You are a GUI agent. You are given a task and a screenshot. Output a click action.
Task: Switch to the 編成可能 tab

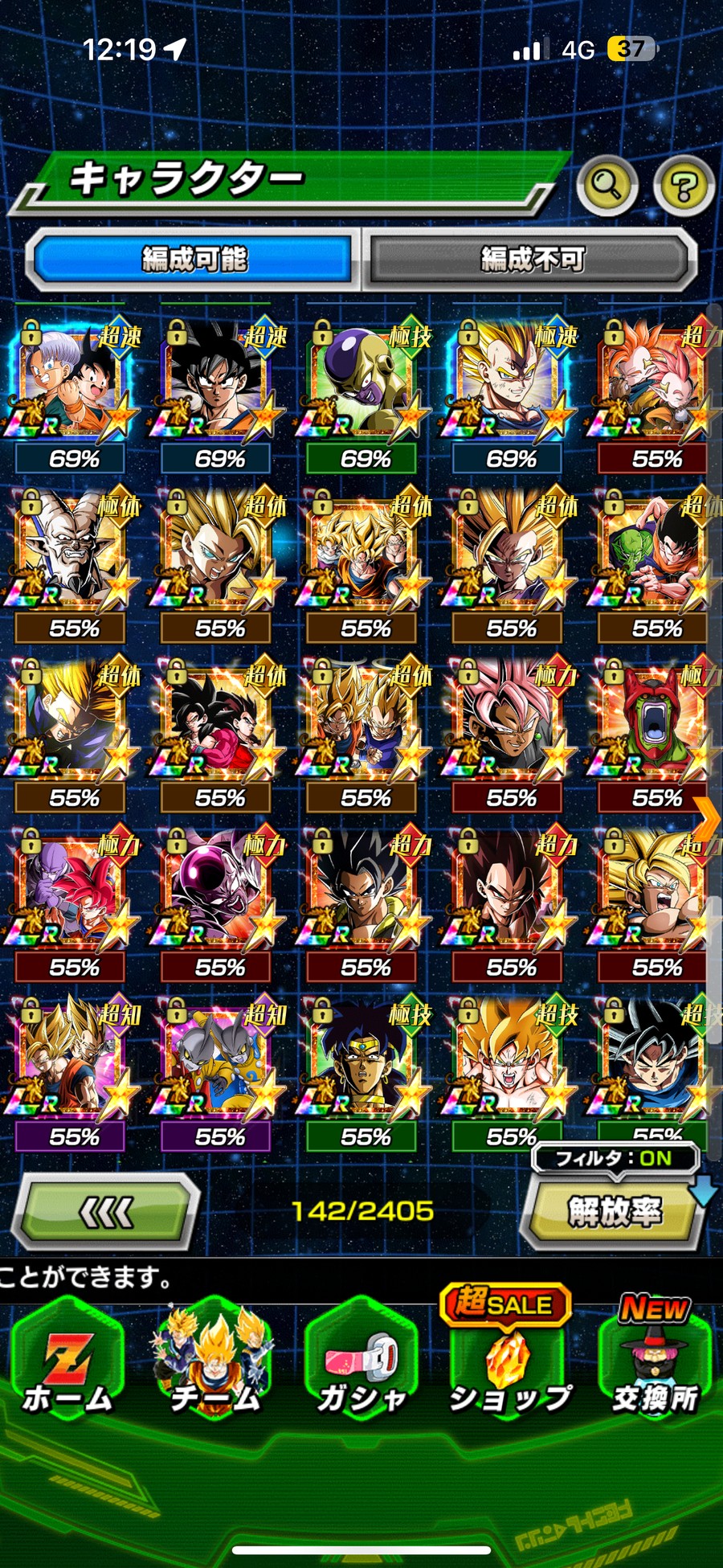194,260
